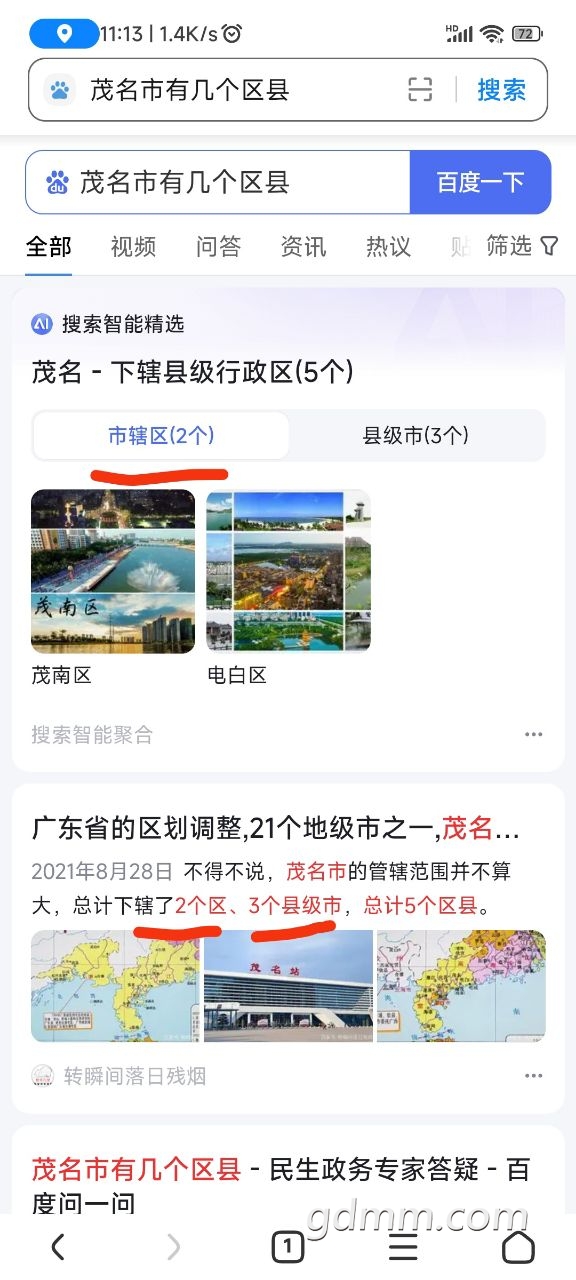
Task: Switch to the 问答 tab
Action: tap(218, 246)
